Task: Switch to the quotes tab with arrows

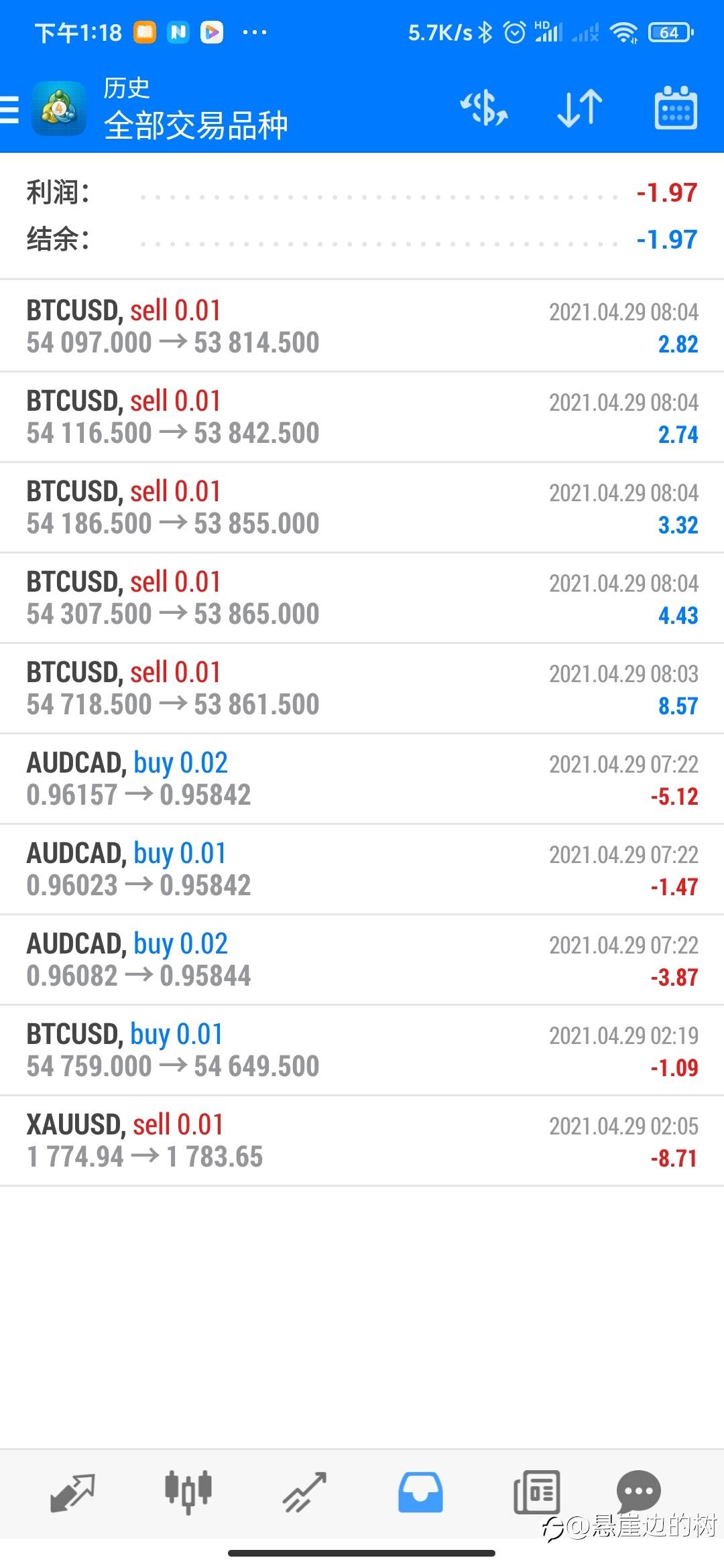Action: click(72, 1493)
